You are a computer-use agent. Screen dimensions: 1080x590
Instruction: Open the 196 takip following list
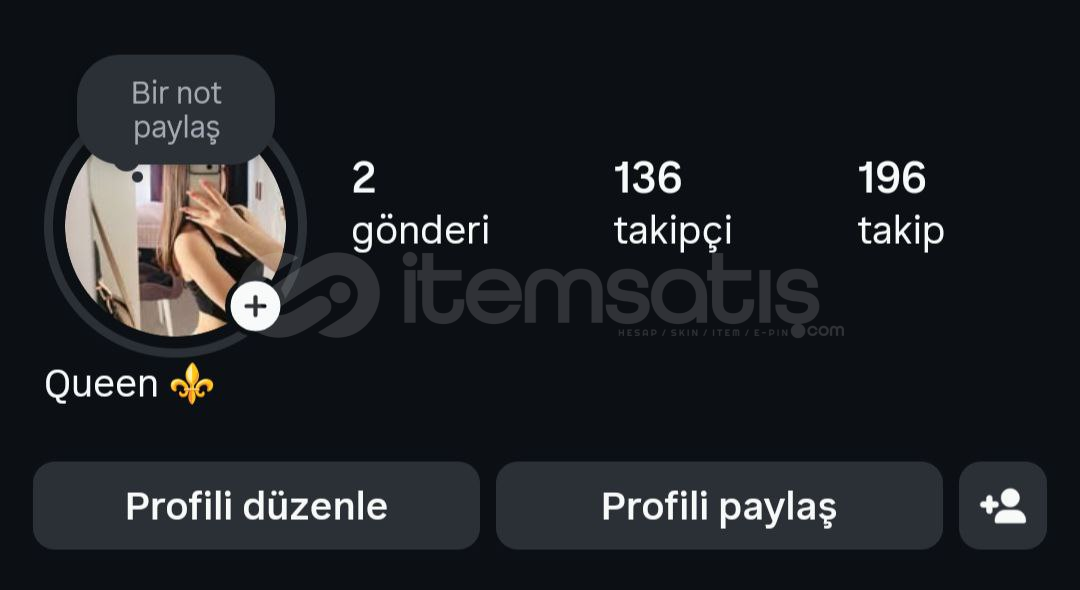pos(900,204)
